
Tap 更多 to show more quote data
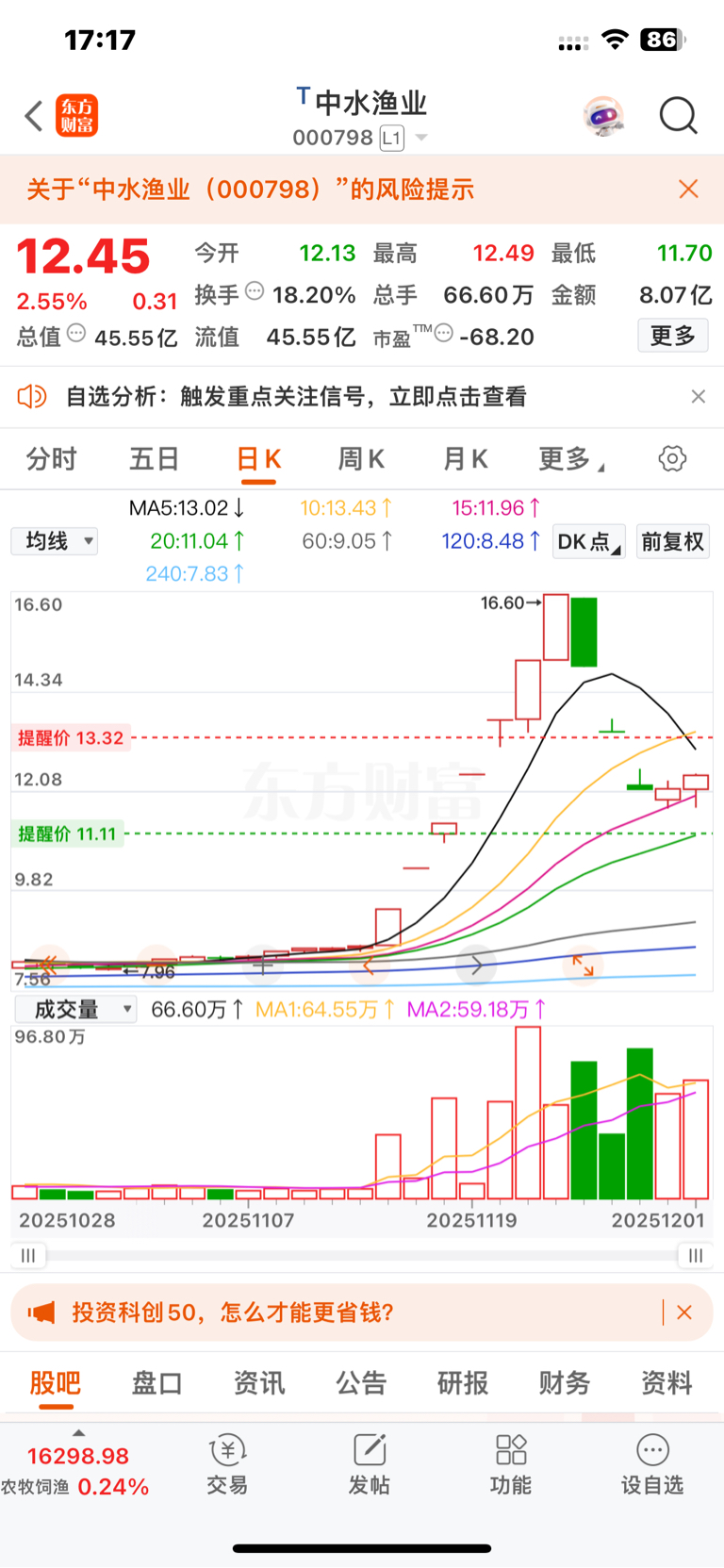pos(672,336)
